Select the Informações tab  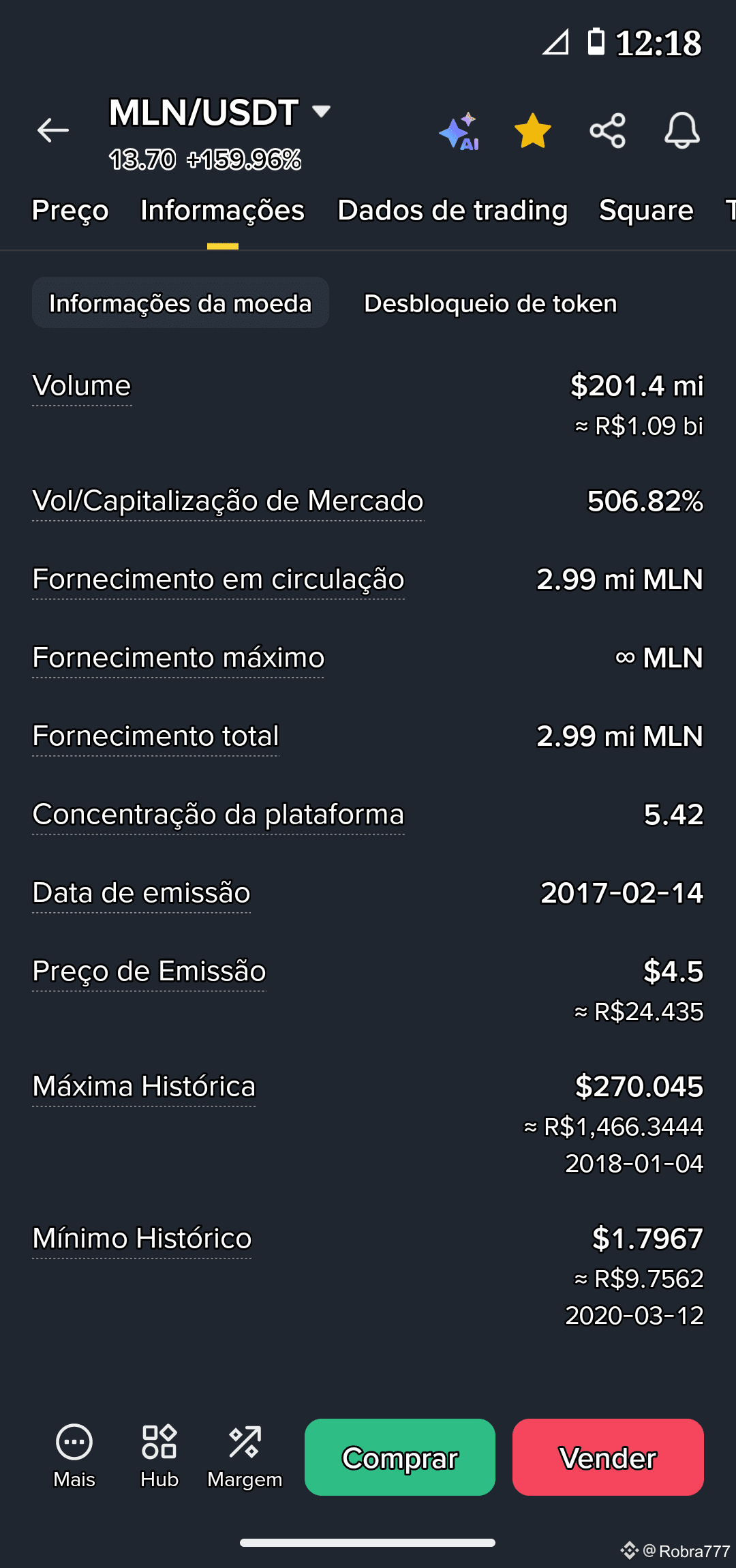coord(222,211)
